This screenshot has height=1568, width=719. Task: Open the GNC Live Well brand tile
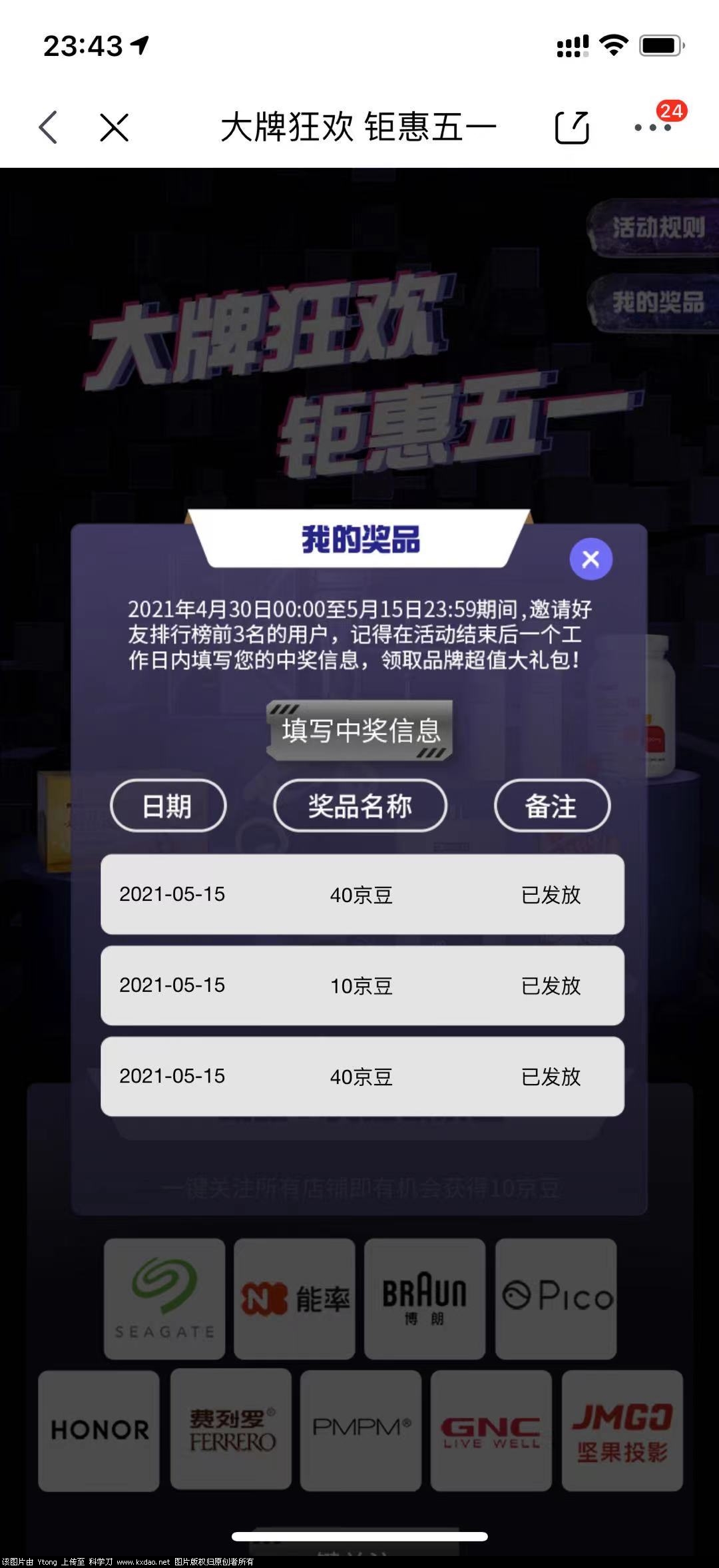pyautogui.click(x=491, y=1430)
